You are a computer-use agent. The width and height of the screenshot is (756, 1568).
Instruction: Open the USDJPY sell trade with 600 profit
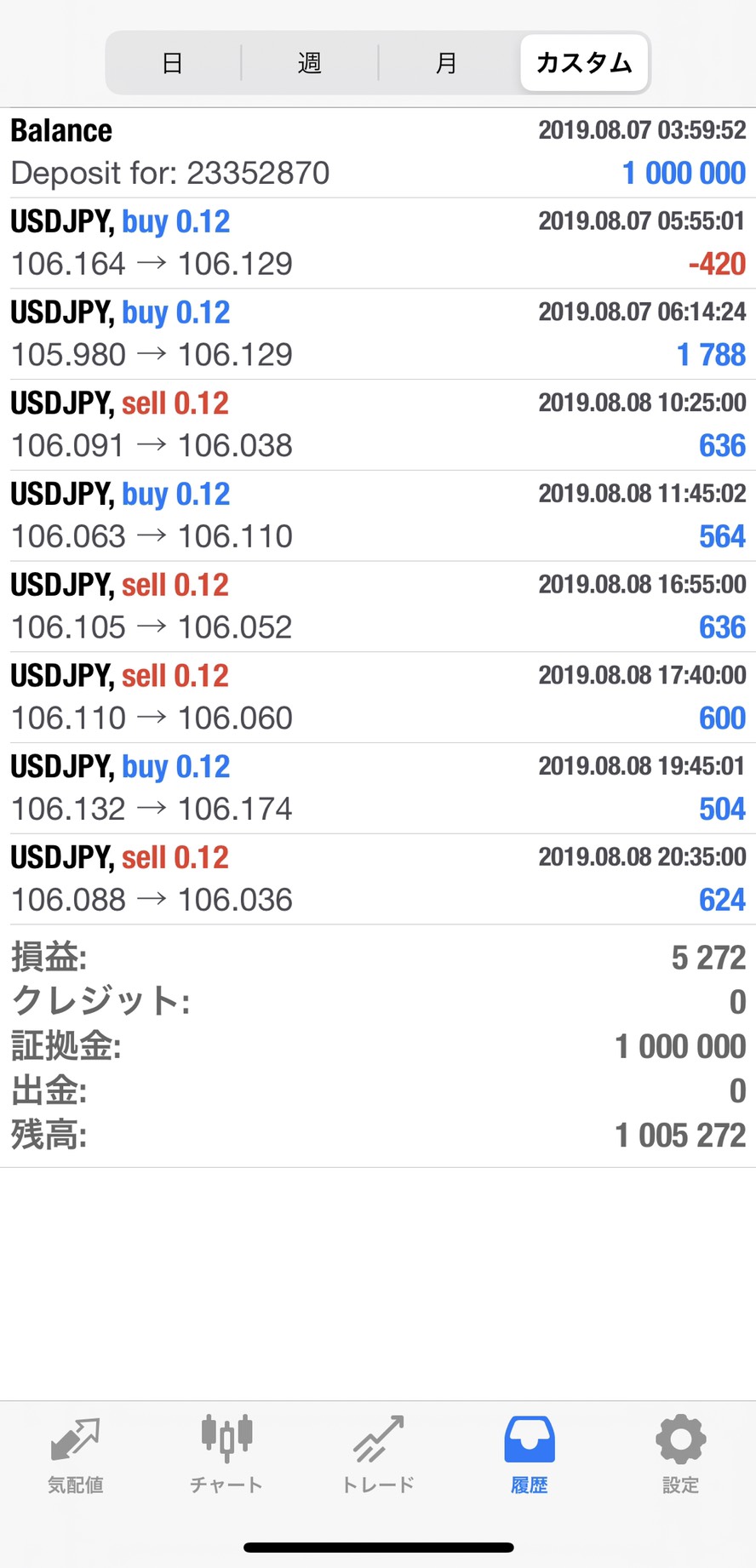378,698
